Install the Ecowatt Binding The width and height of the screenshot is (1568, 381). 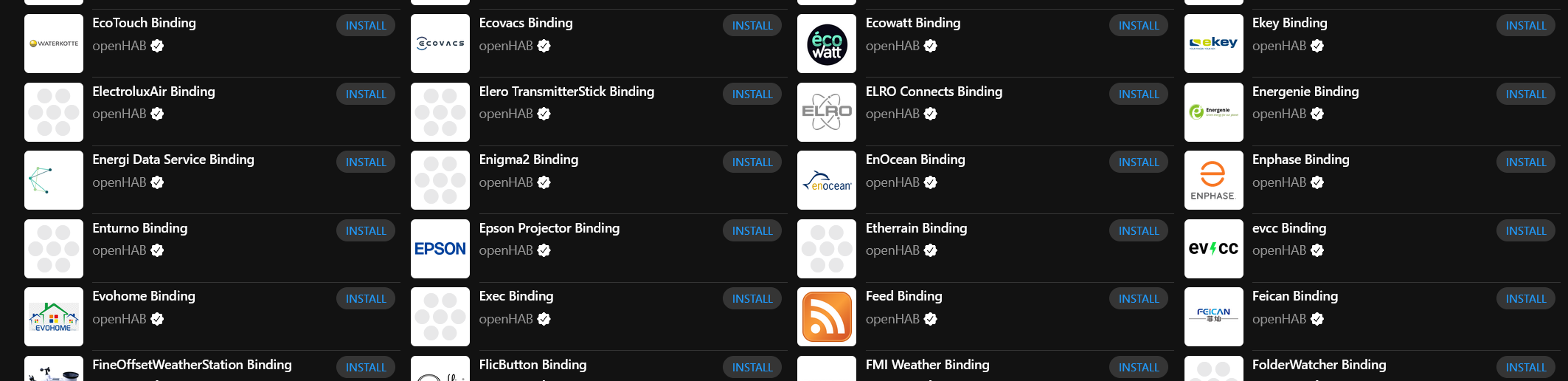point(1138,26)
